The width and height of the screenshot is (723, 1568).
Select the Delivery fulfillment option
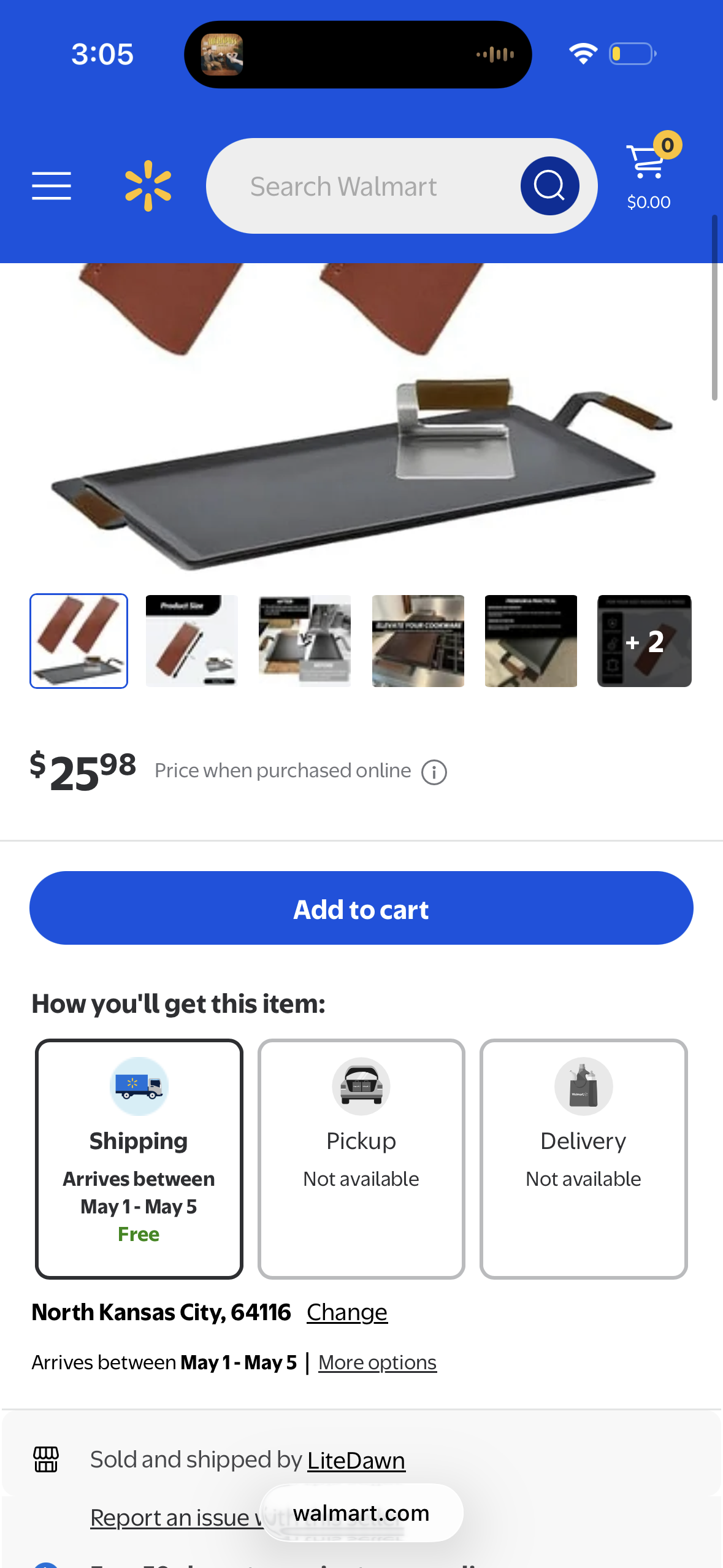click(x=584, y=1159)
